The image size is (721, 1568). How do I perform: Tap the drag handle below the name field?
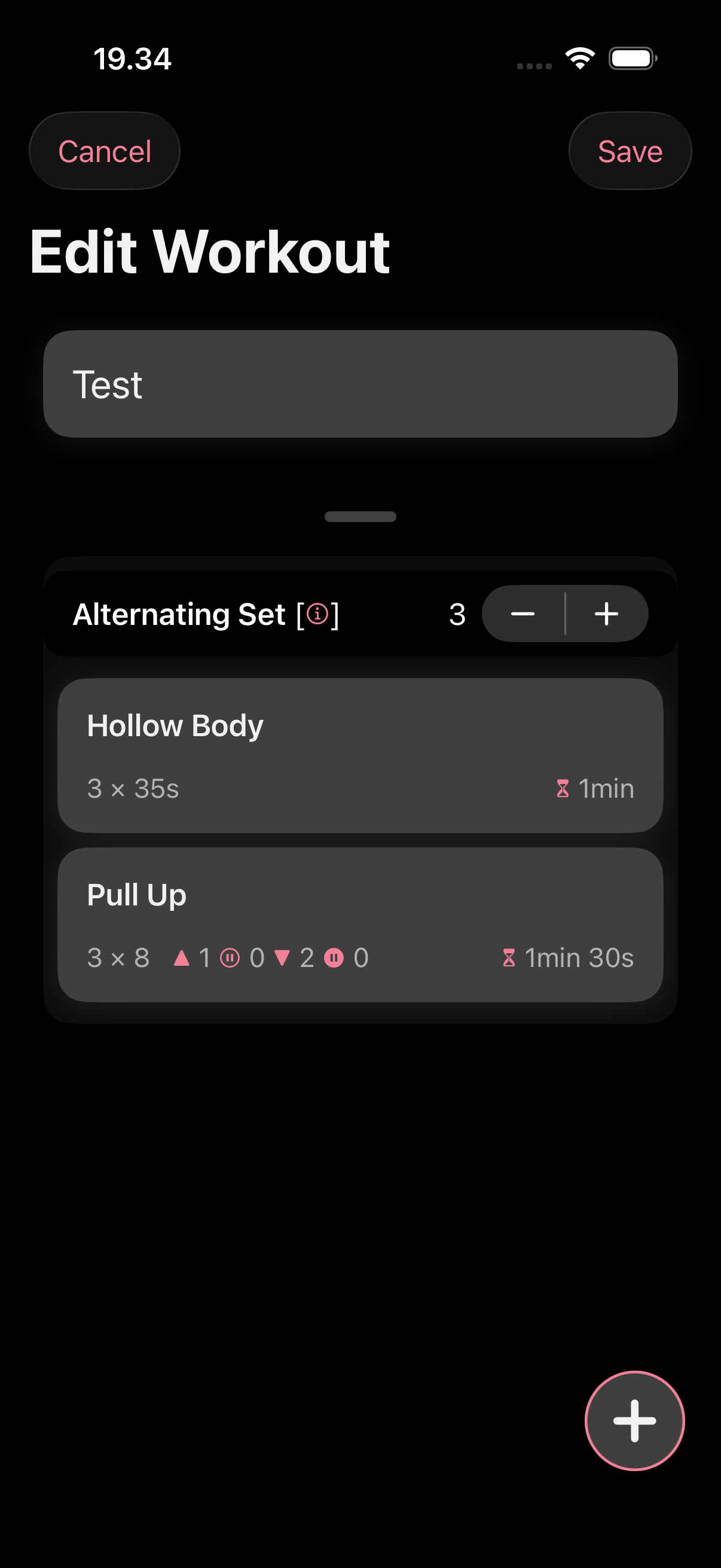tap(360, 516)
